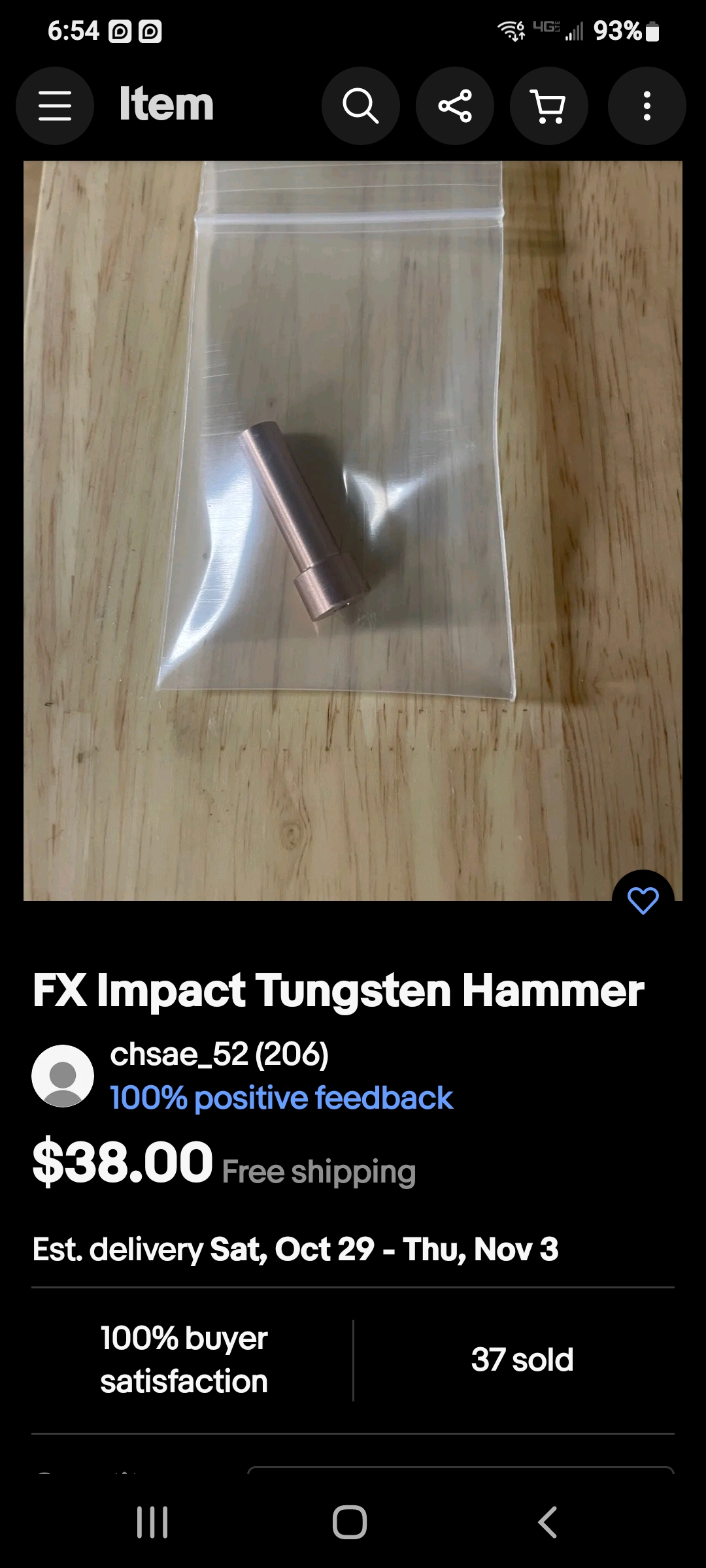Open the search icon
Viewport: 706px width, 1568px height.
pos(361,106)
